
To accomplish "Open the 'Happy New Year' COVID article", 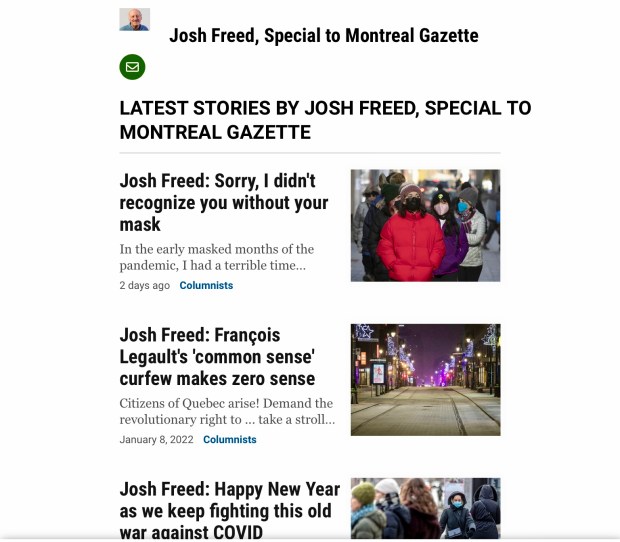I will (229, 511).
